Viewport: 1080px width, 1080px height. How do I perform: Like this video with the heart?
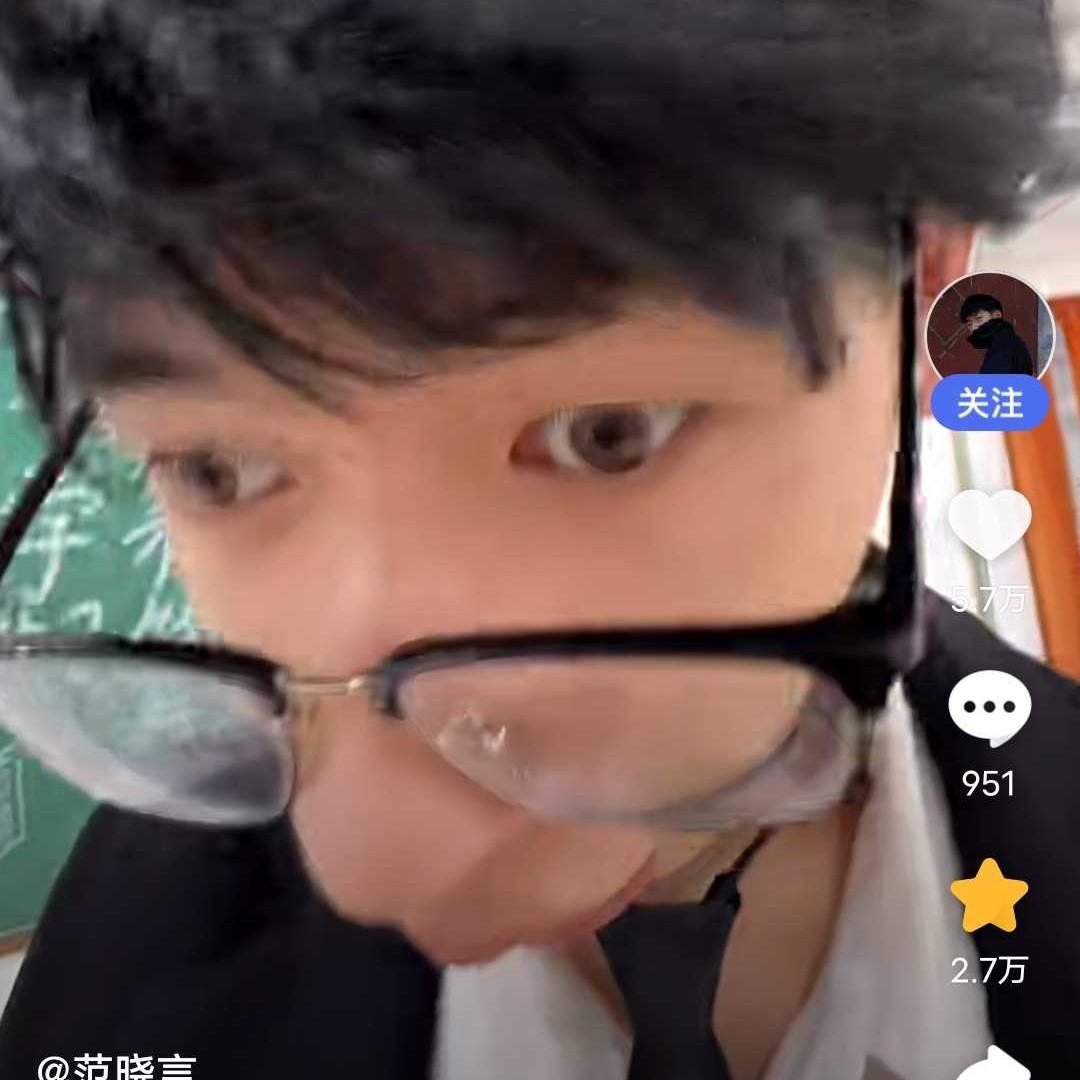tap(989, 524)
